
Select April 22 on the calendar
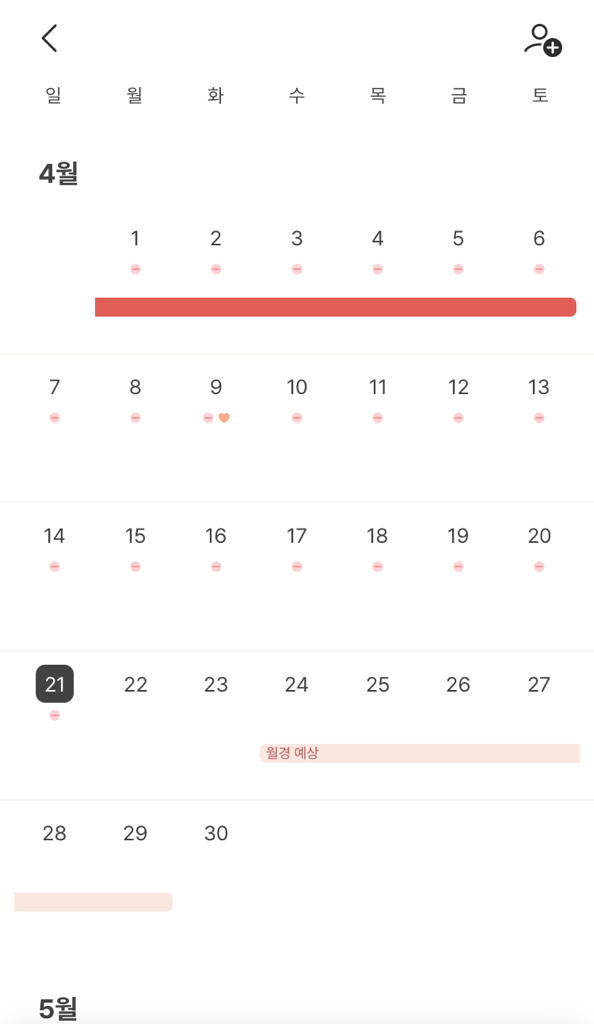135,684
